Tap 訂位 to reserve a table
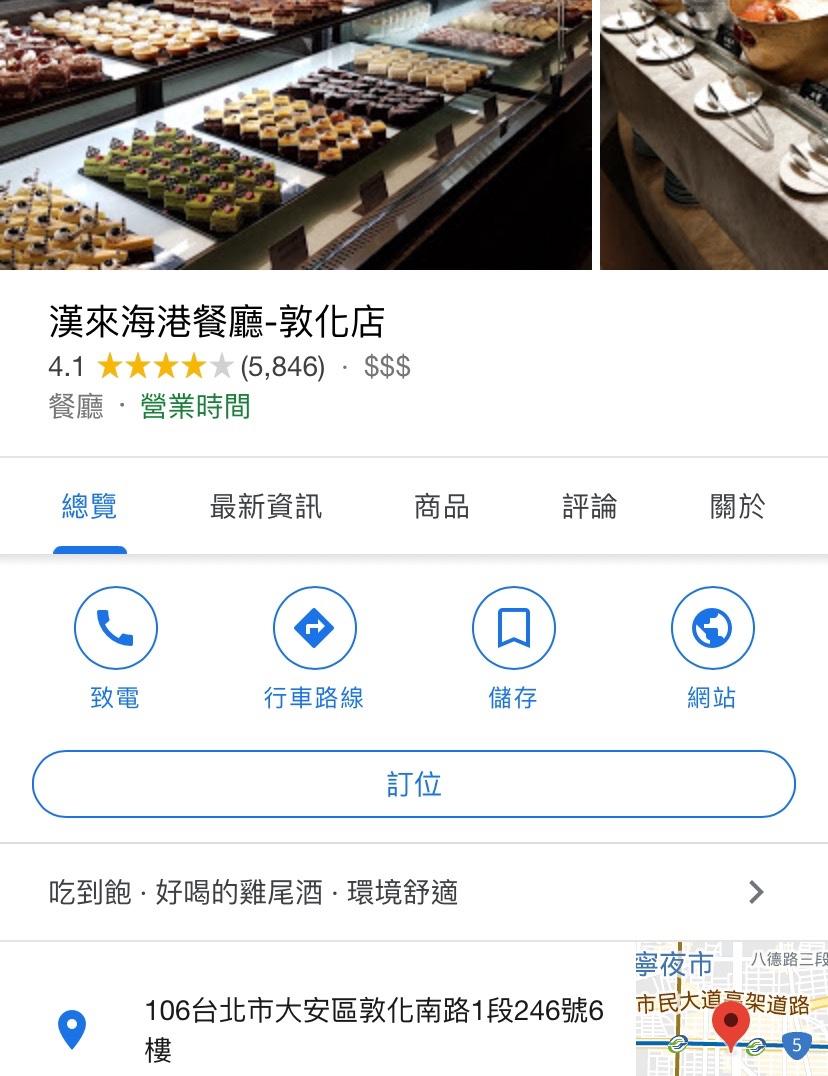The image size is (828, 1076). point(414,784)
